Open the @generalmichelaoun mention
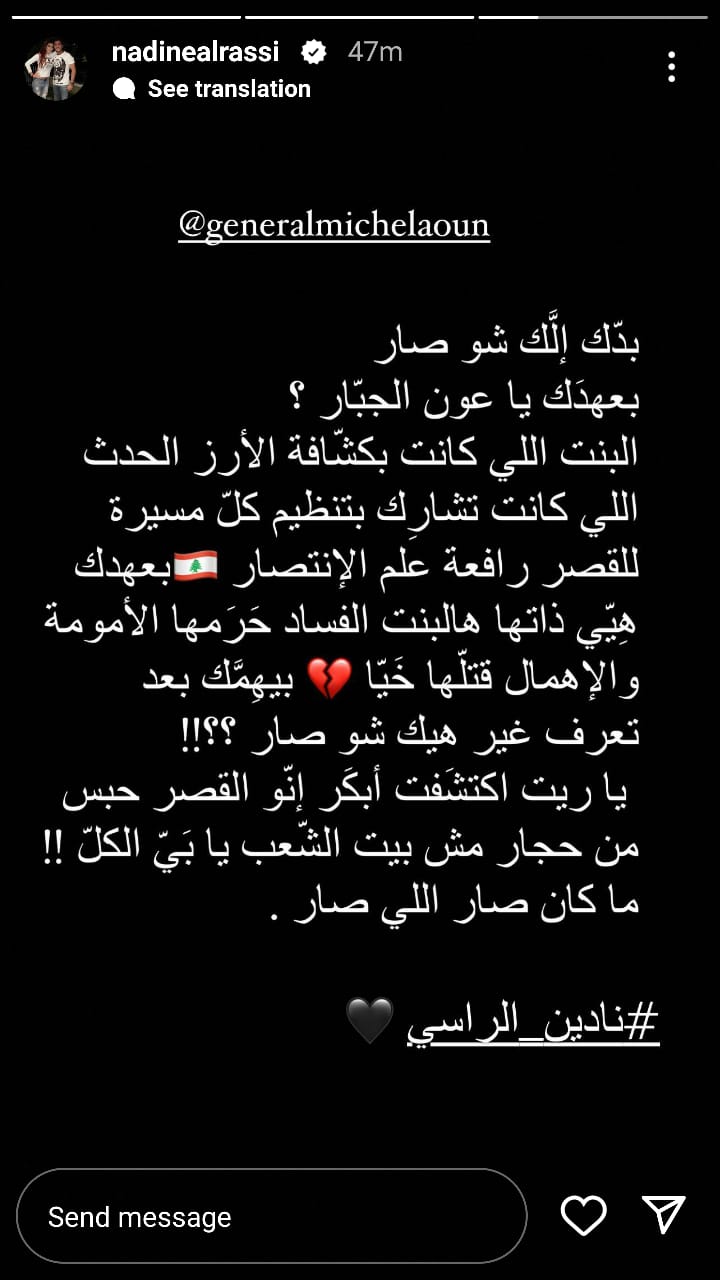720x1280 pixels. point(334,225)
